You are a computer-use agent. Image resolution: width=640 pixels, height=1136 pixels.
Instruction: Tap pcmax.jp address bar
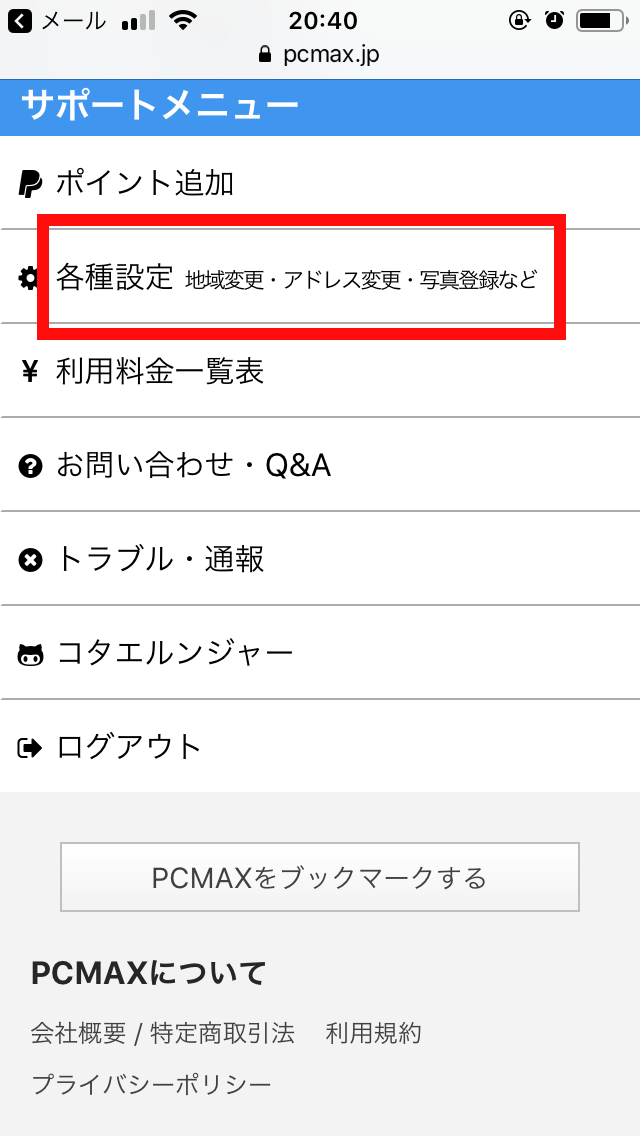point(320,54)
